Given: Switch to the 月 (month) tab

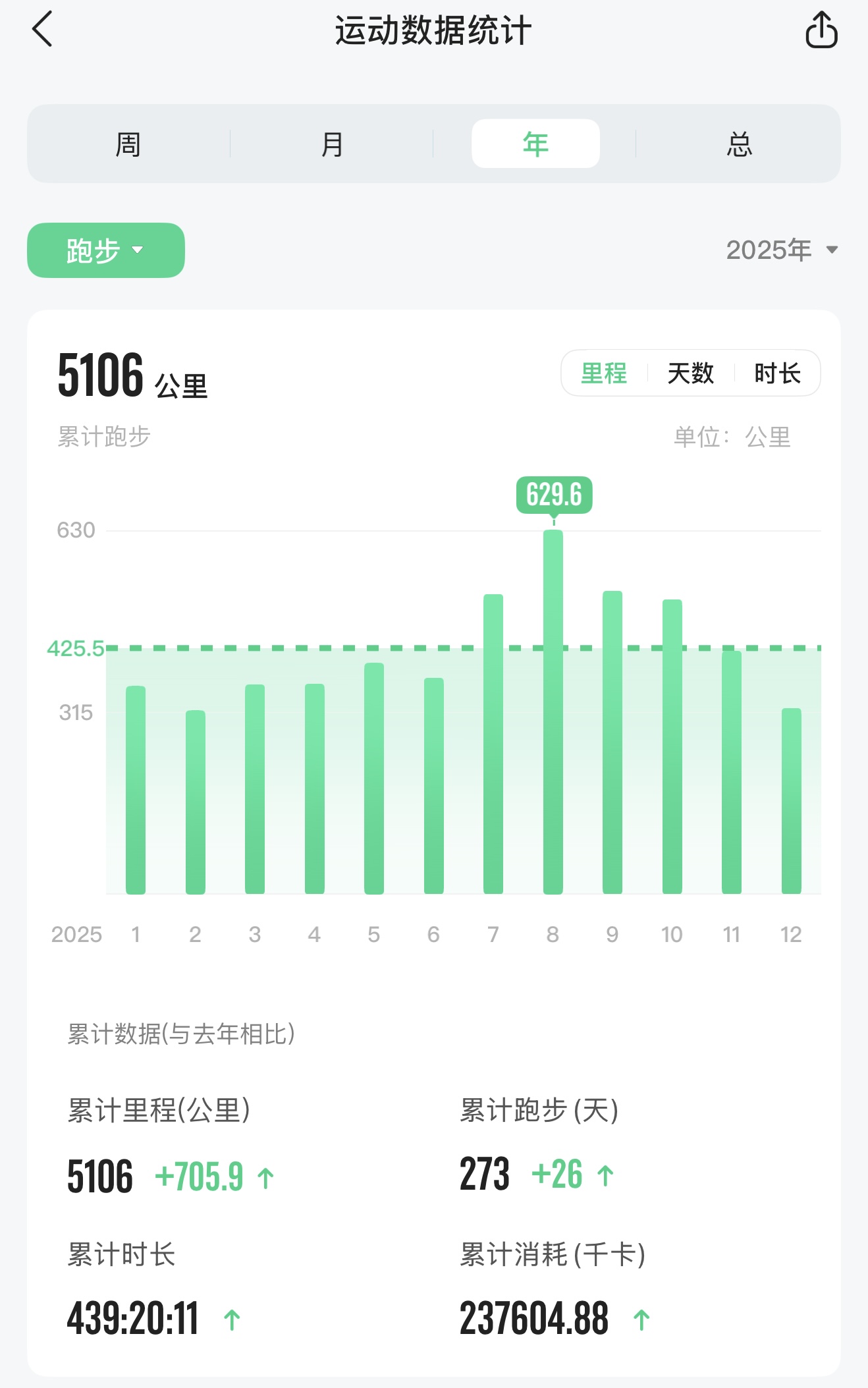Looking at the screenshot, I should [x=332, y=144].
